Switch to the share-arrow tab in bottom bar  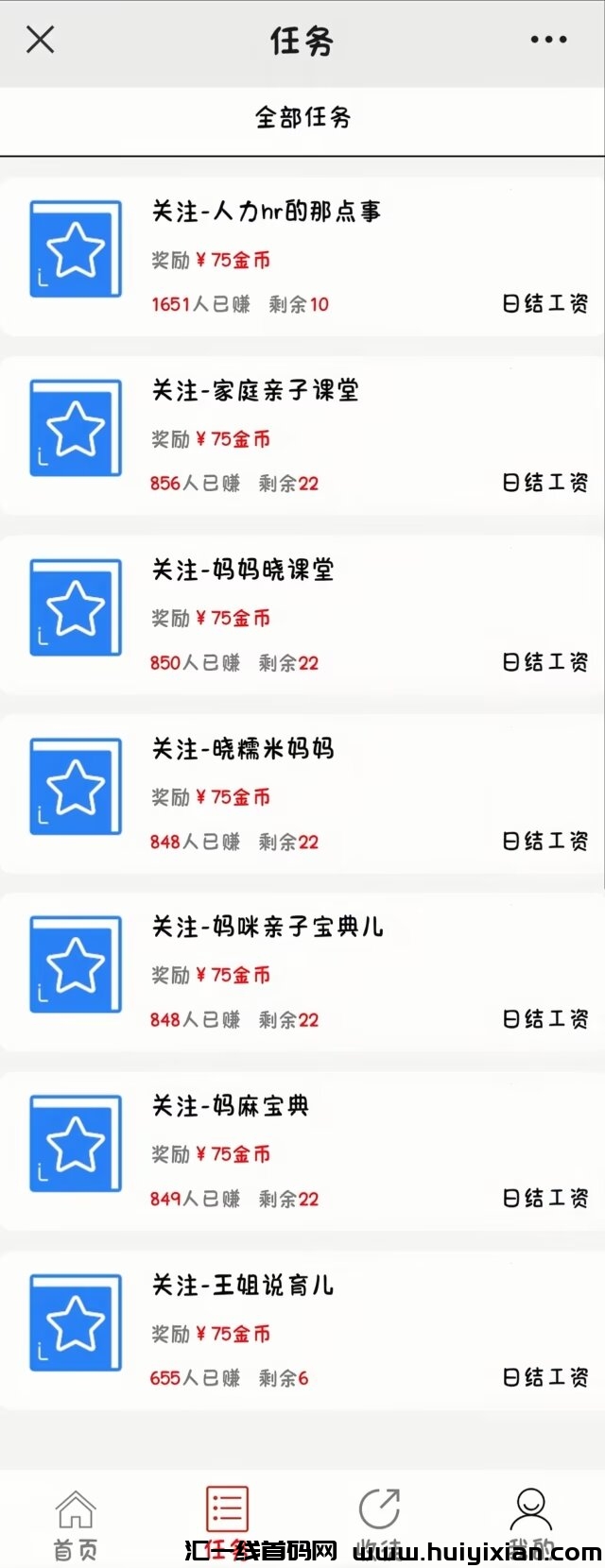(x=379, y=1517)
